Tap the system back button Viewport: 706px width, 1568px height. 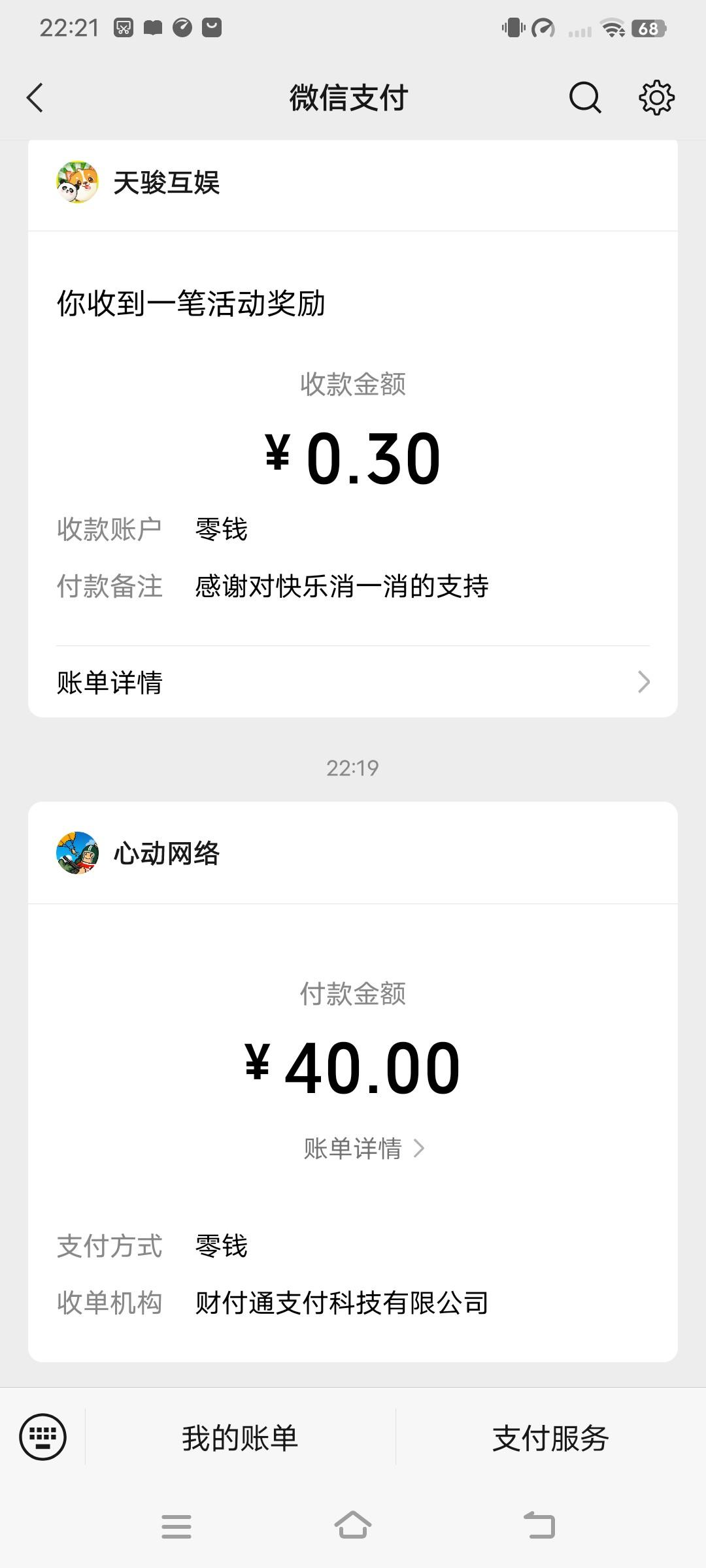[539, 1526]
